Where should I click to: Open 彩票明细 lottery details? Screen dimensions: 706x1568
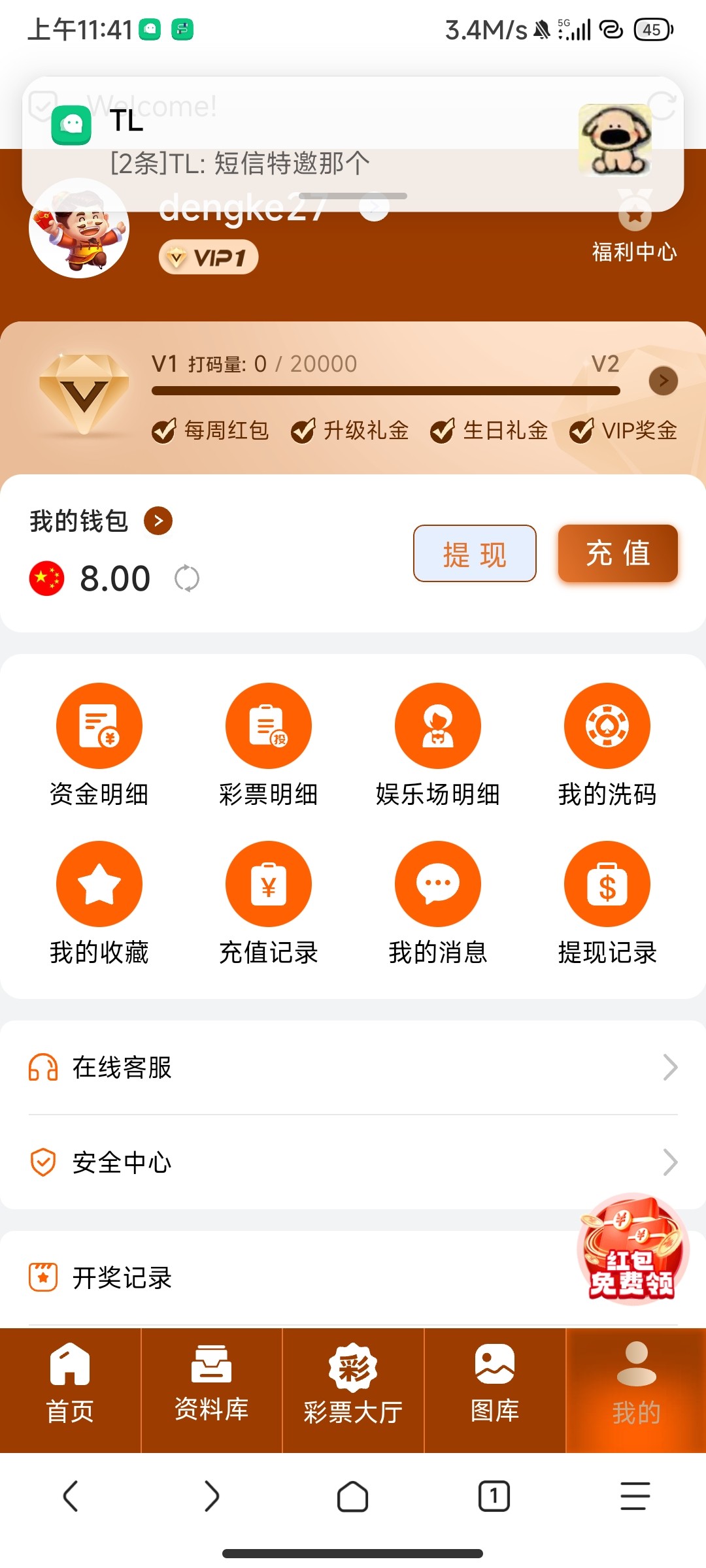(x=269, y=727)
